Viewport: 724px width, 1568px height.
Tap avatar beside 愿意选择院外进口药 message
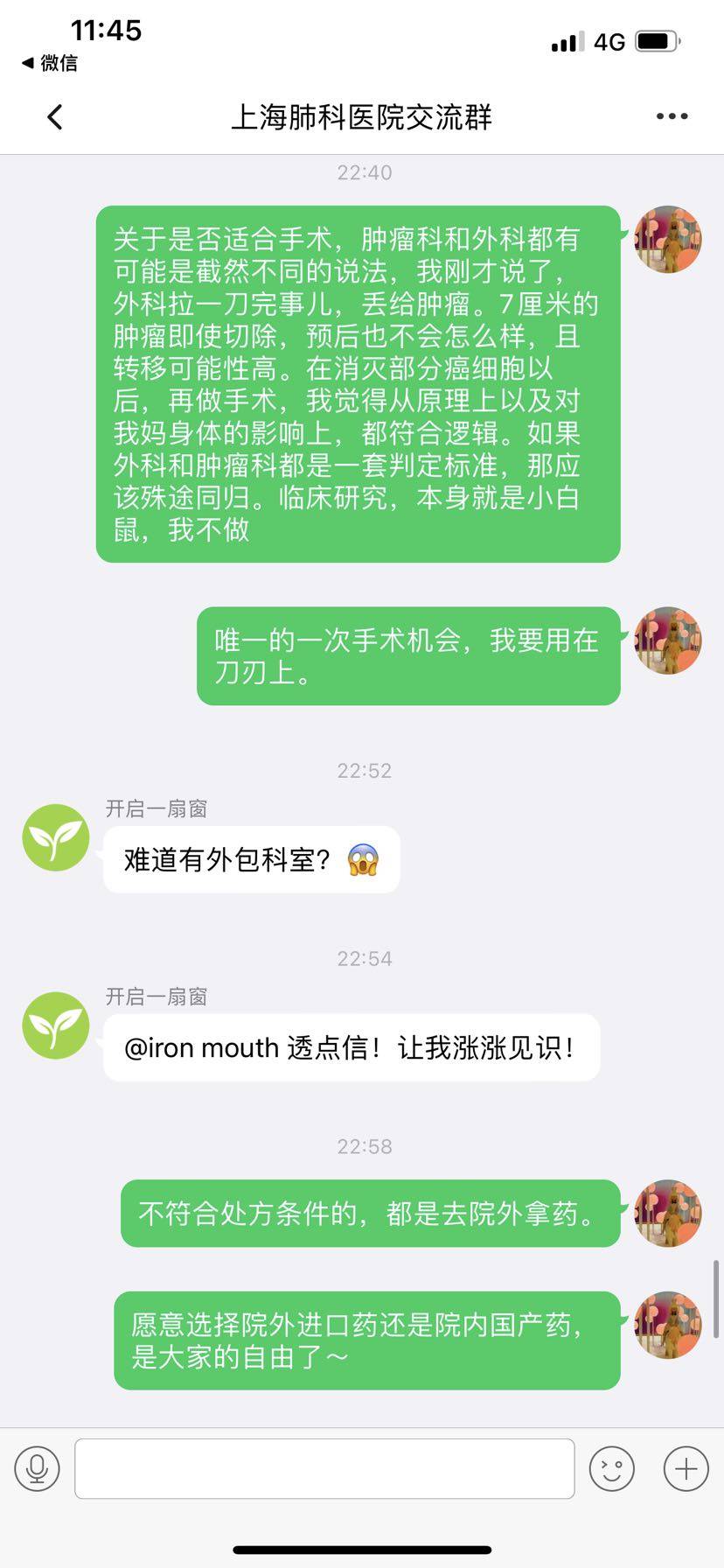(x=668, y=1325)
